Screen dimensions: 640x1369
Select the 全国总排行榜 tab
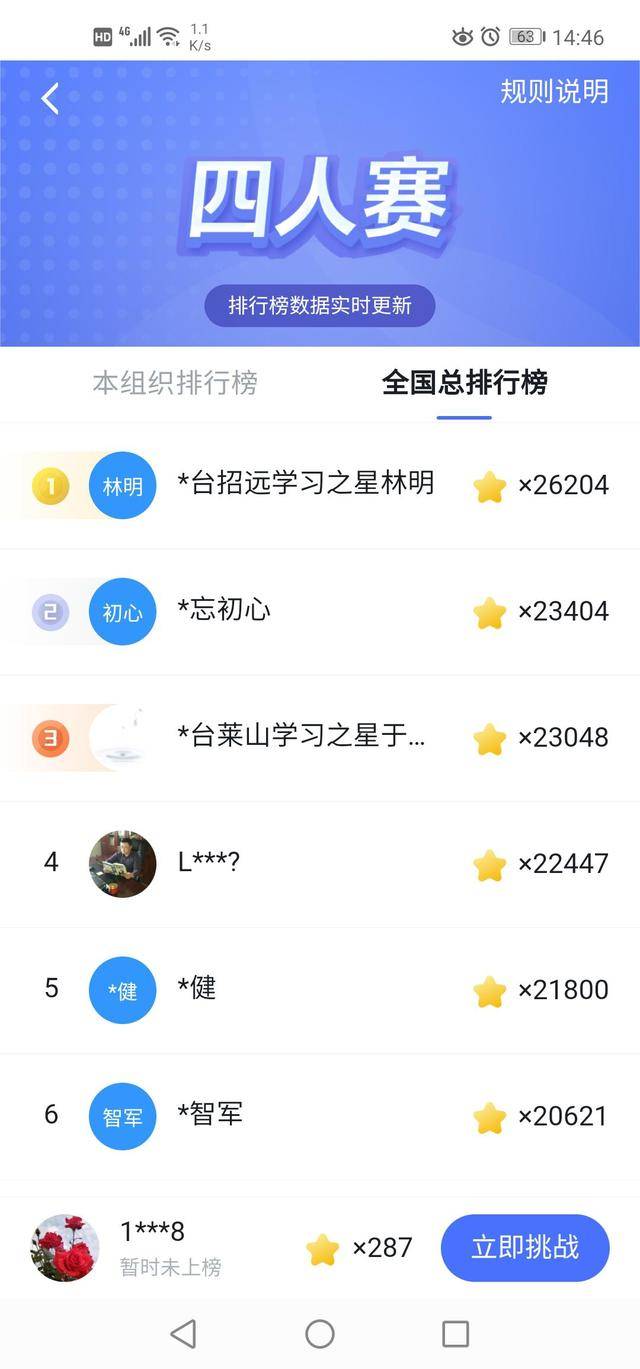click(464, 383)
